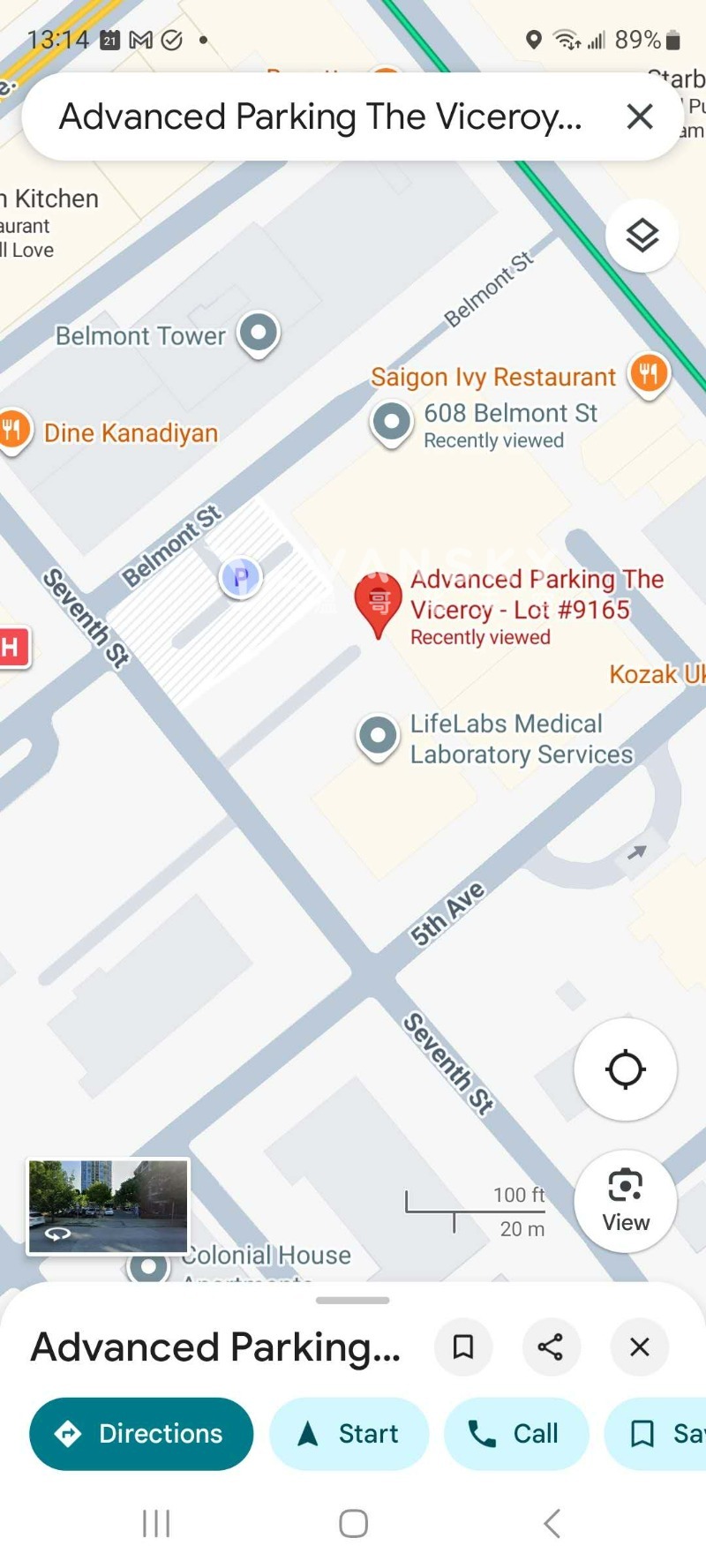The image size is (706, 1568).
Task: Save place with the bookmark icon
Action: 462,1347
